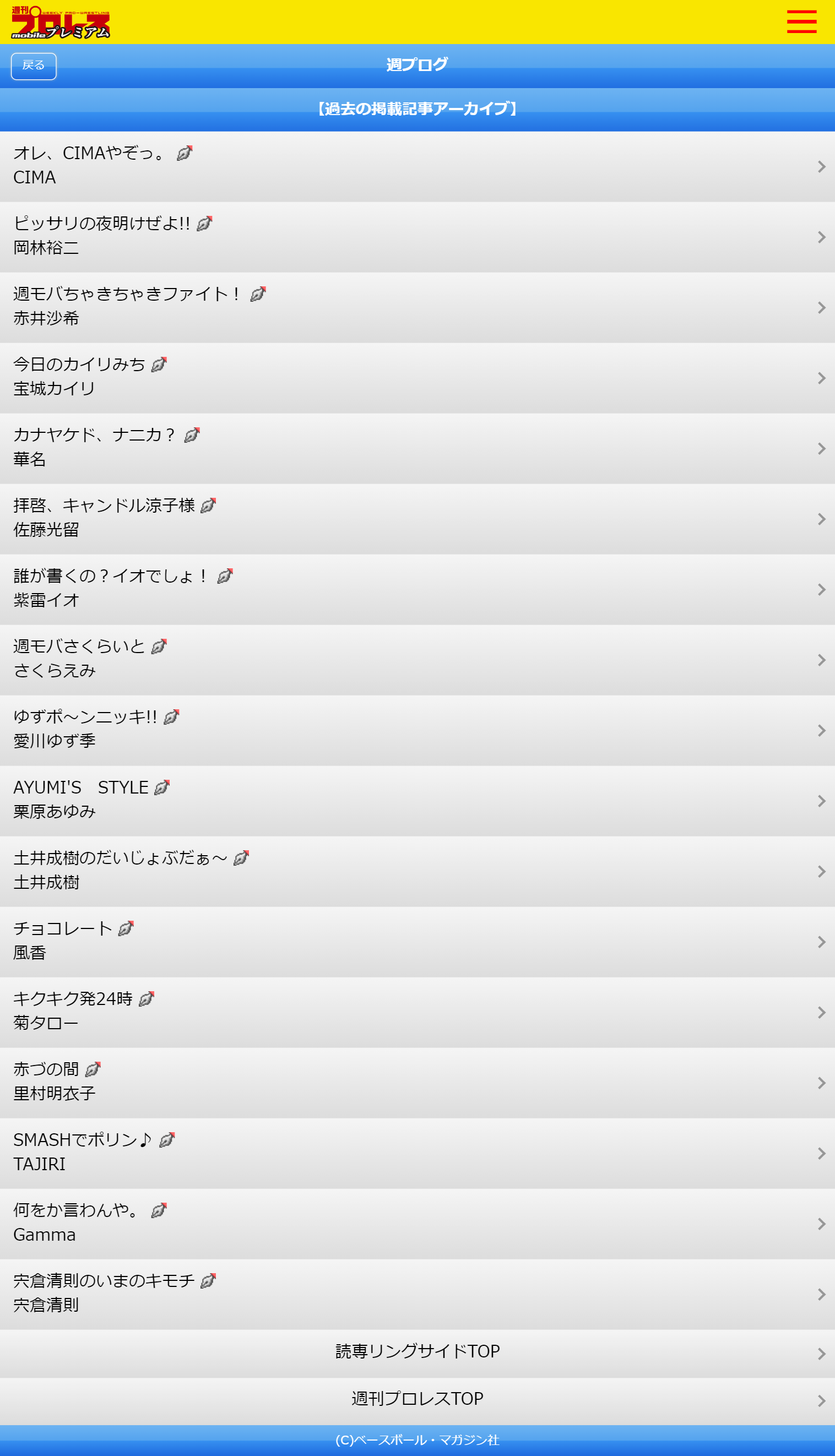Open 紫雷イオ's blog row

pos(417,590)
